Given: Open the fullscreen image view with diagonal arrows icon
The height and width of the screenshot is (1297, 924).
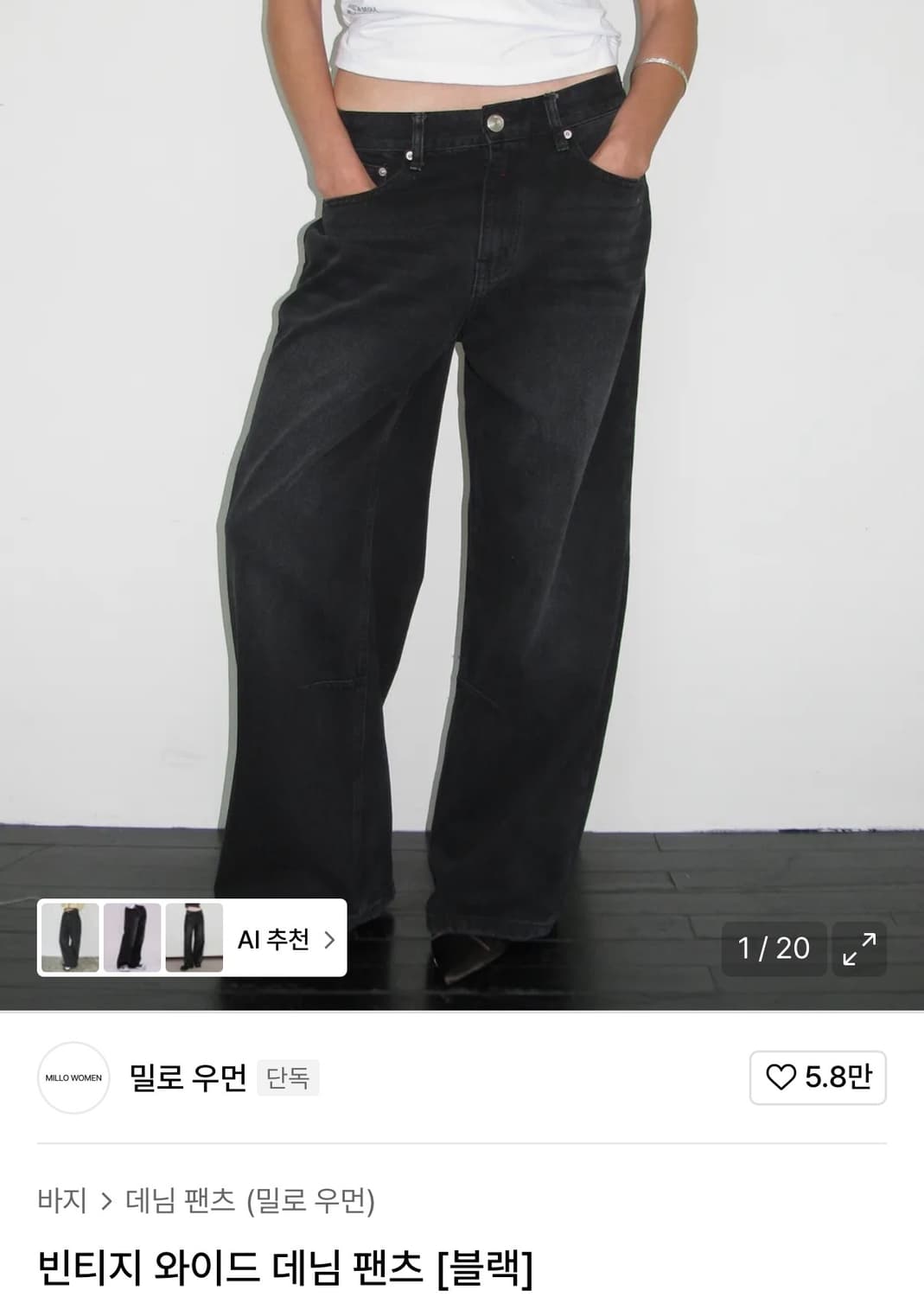Looking at the screenshot, I should click(859, 949).
